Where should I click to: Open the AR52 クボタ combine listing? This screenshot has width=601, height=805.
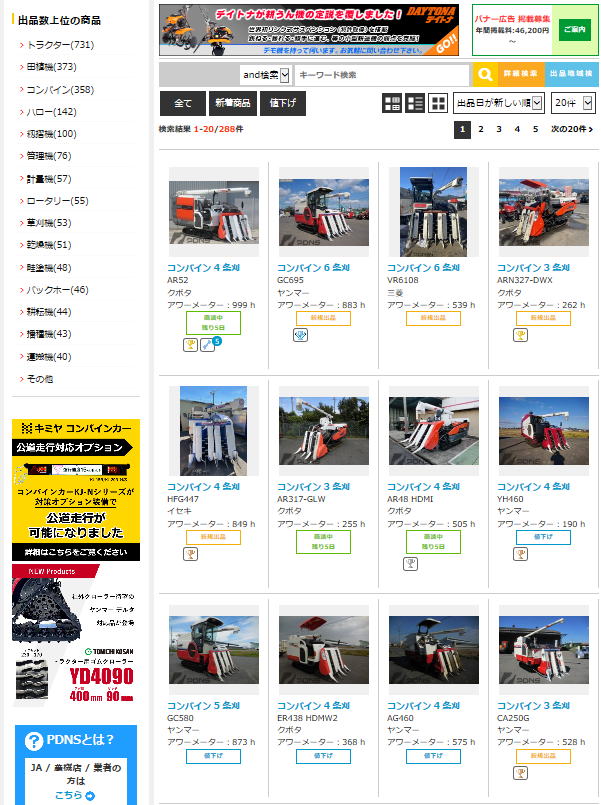[214, 215]
